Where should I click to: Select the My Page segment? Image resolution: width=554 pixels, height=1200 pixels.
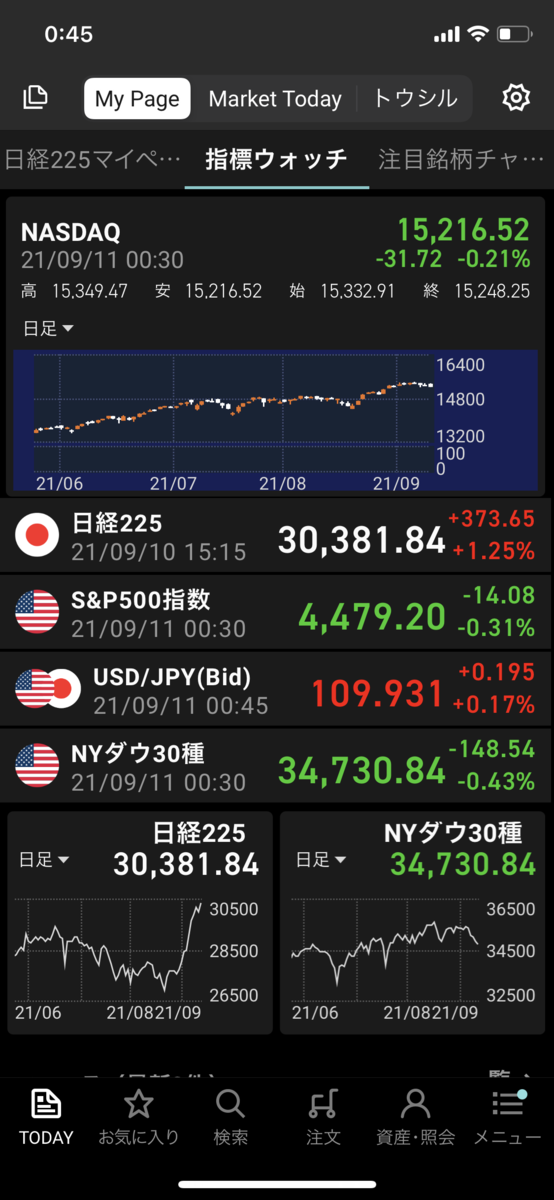137,99
